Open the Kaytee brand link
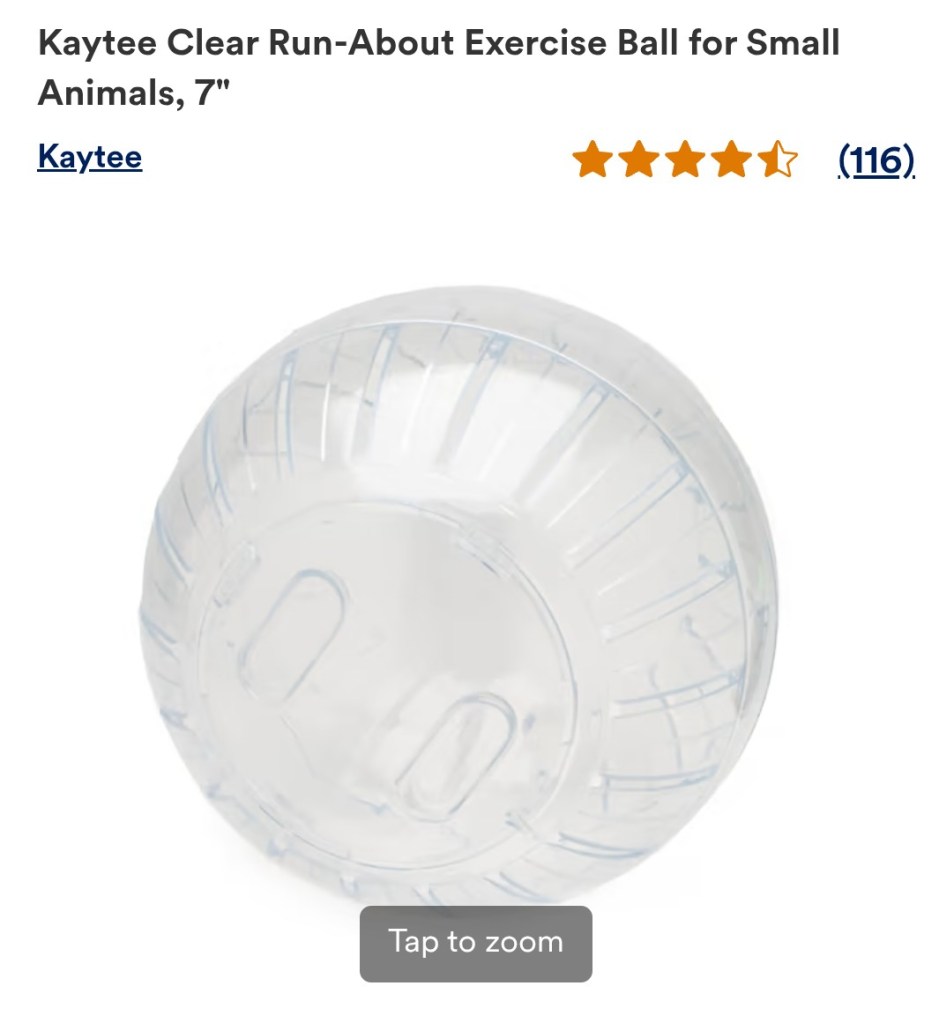 click(x=89, y=157)
